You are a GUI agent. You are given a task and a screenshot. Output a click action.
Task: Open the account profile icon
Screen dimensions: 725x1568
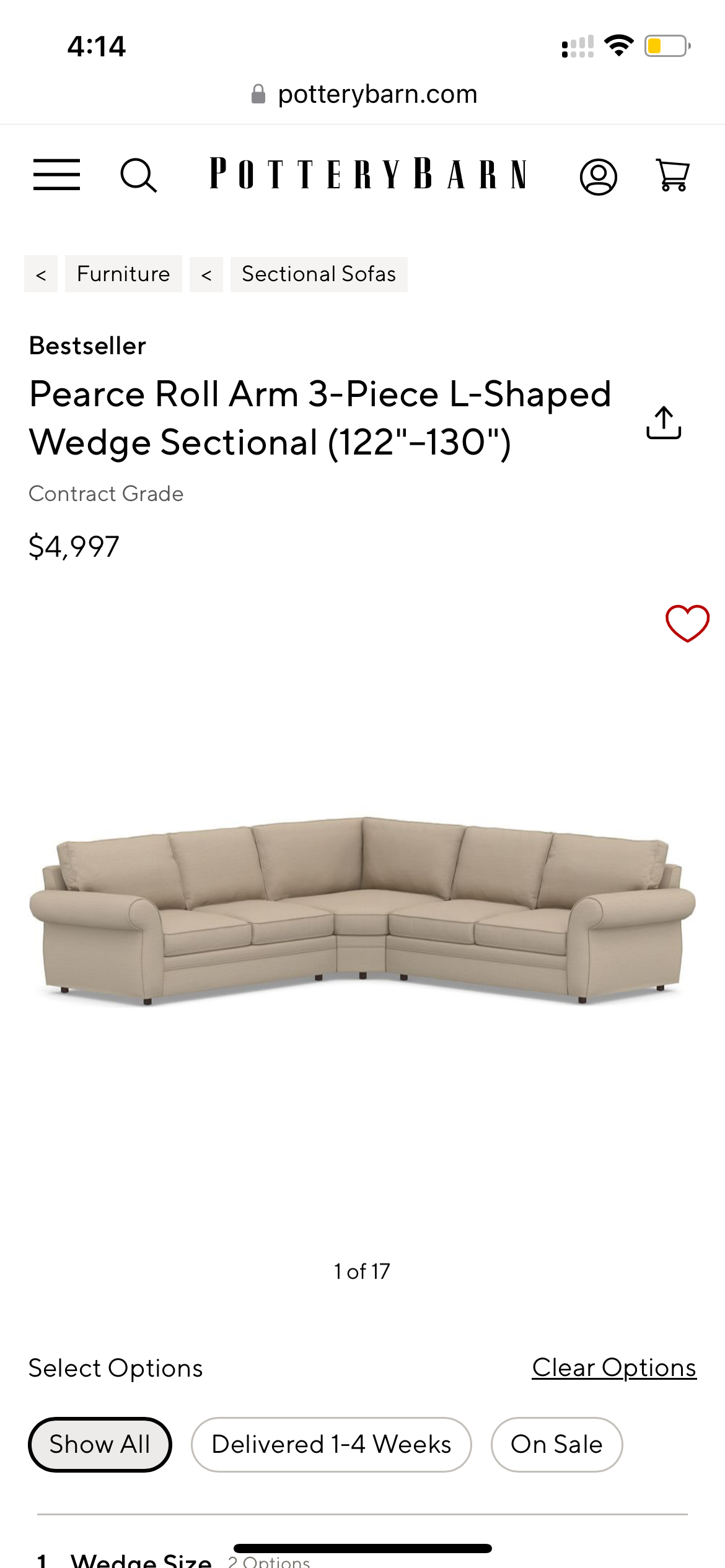click(x=599, y=176)
